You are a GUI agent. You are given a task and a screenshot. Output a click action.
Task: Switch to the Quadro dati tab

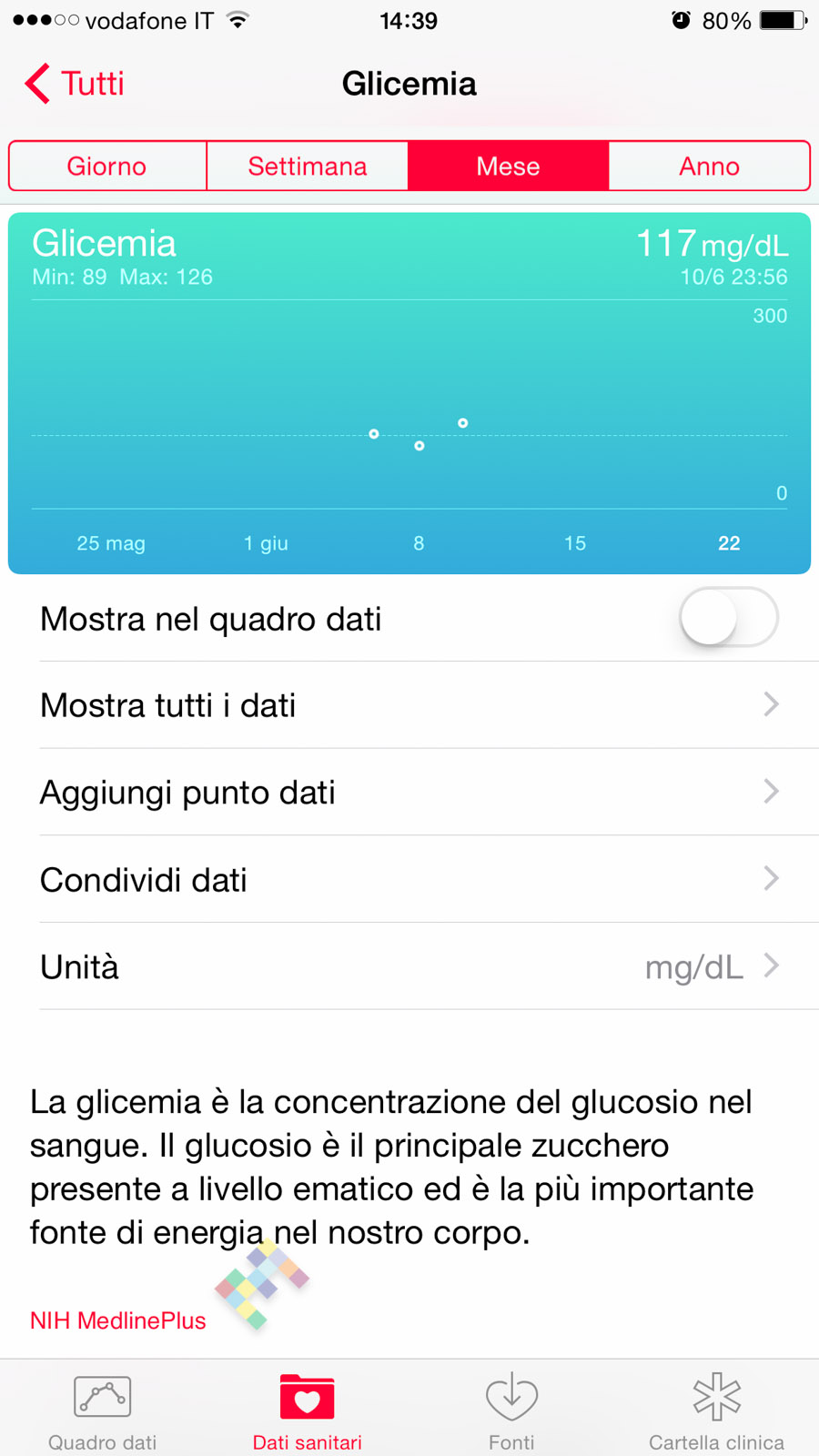pos(102,1411)
